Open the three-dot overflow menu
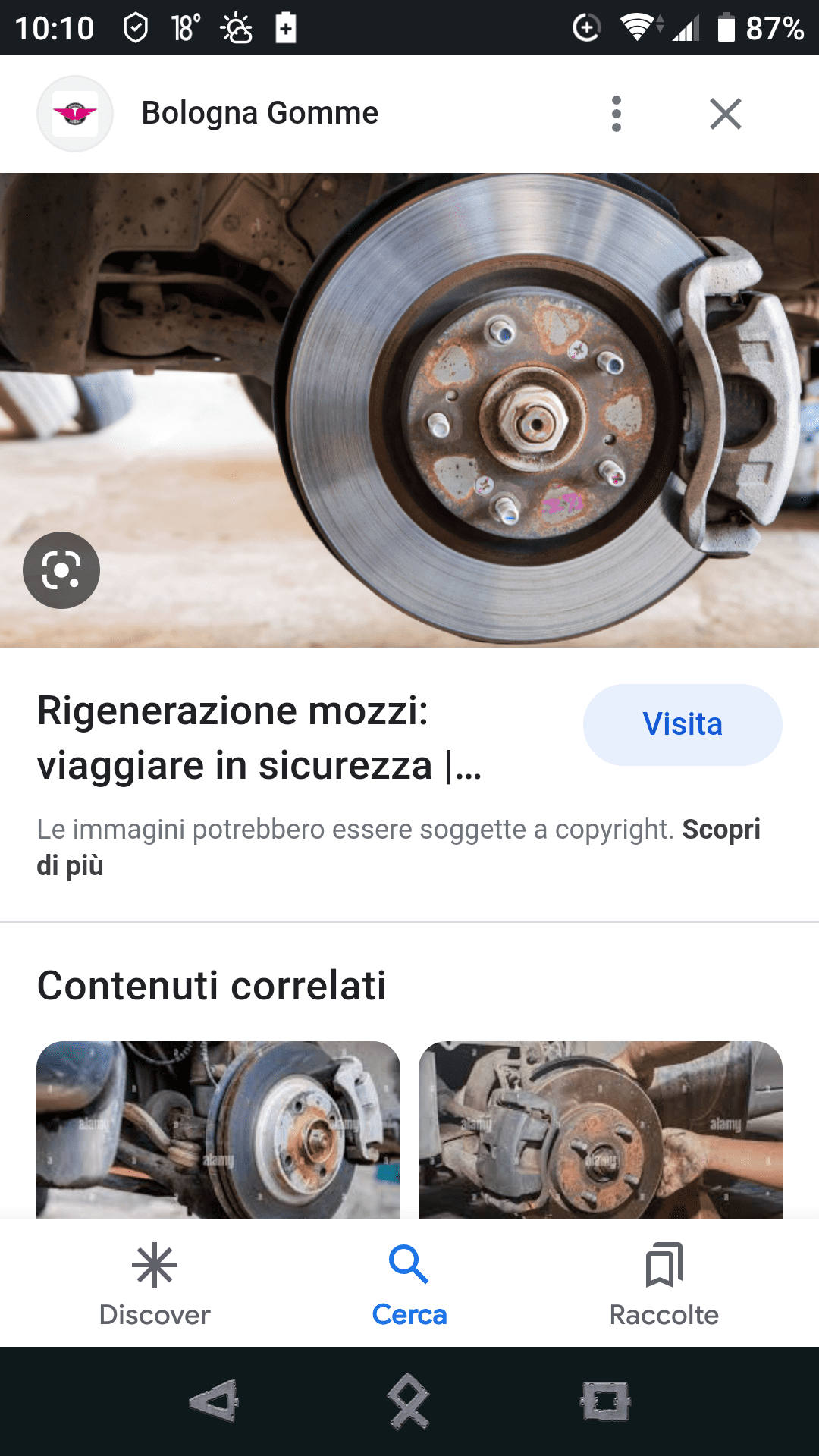Image resolution: width=819 pixels, height=1456 pixels. (x=616, y=114)
